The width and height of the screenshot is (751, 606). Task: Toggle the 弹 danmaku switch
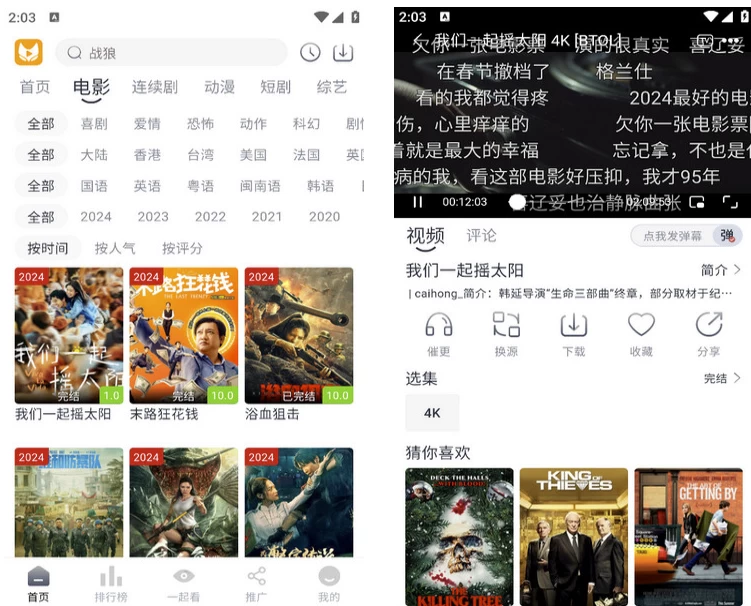[727, 236]
